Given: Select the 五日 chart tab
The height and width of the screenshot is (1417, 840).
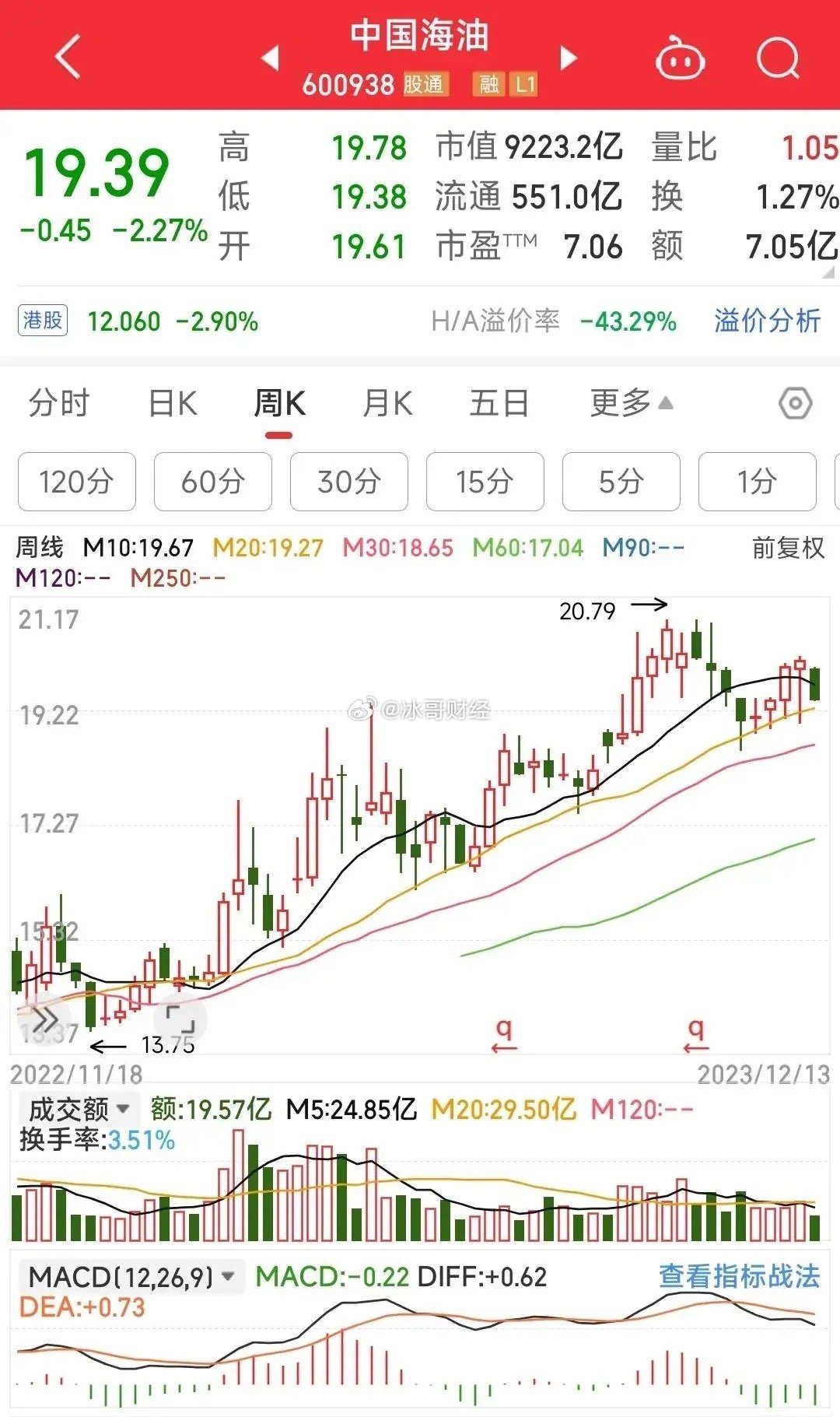Looking at the screenshot, I should (x=499, y=404).
